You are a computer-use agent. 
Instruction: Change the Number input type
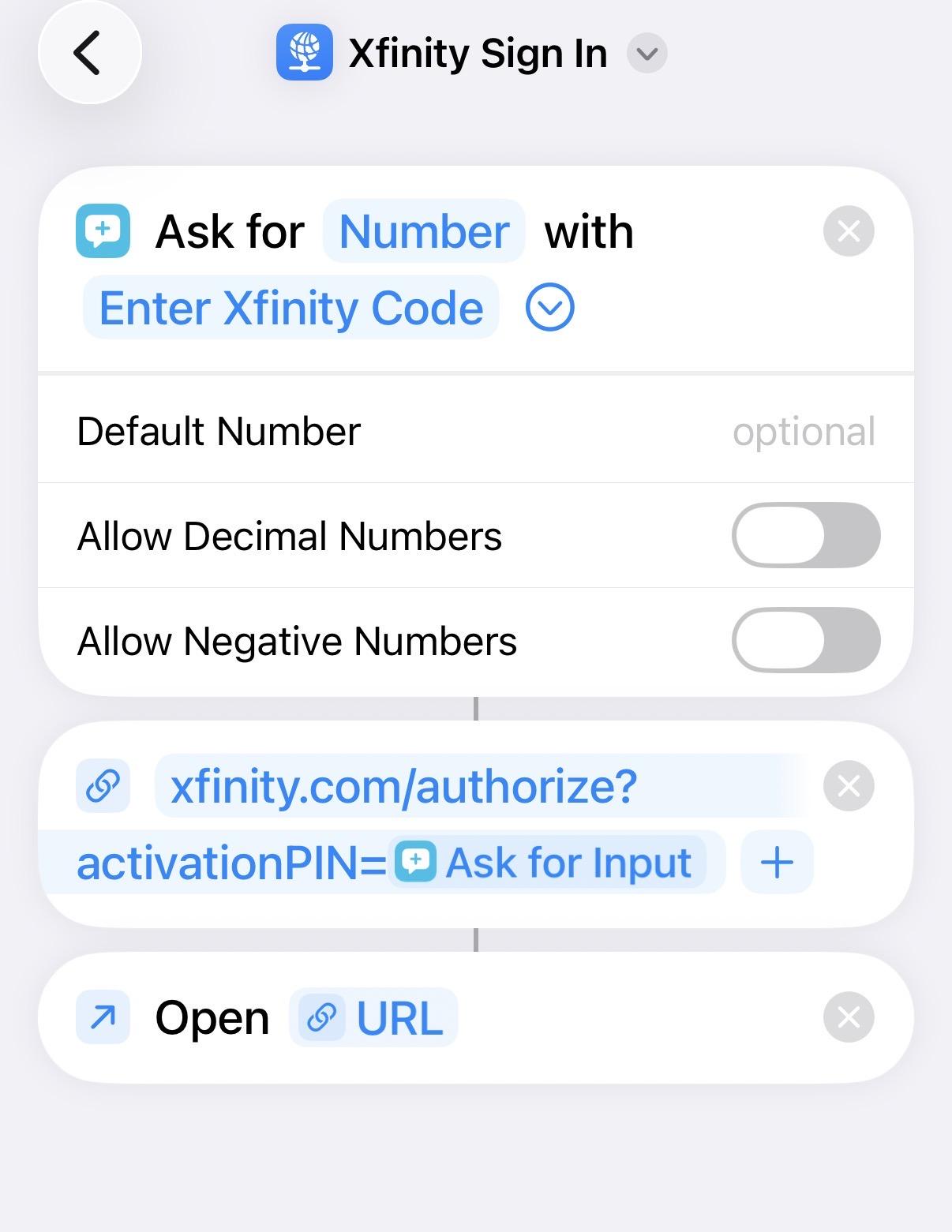coord(424,231)
